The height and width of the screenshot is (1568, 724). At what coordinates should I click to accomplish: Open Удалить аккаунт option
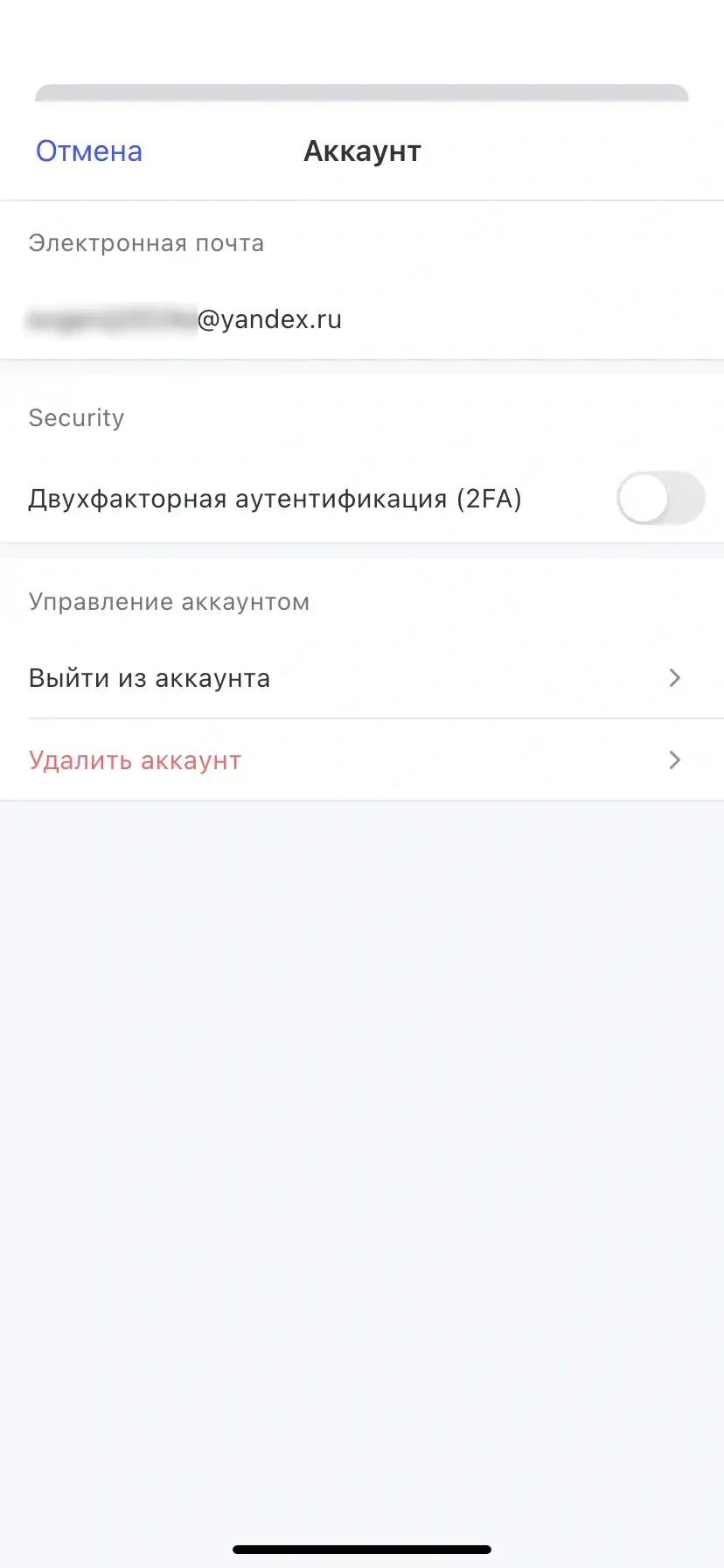coord(362,760)
